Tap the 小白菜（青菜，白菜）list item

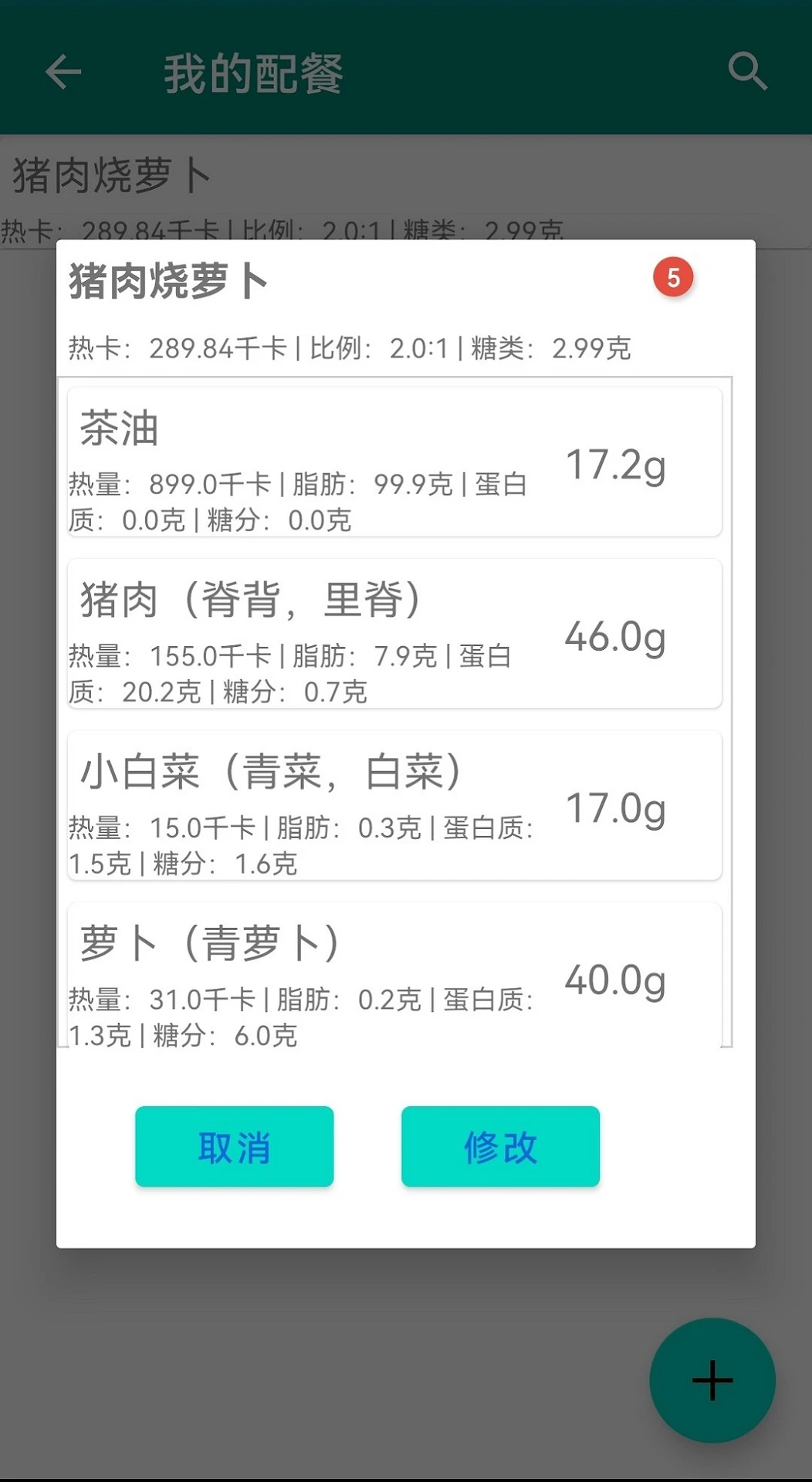395,806
